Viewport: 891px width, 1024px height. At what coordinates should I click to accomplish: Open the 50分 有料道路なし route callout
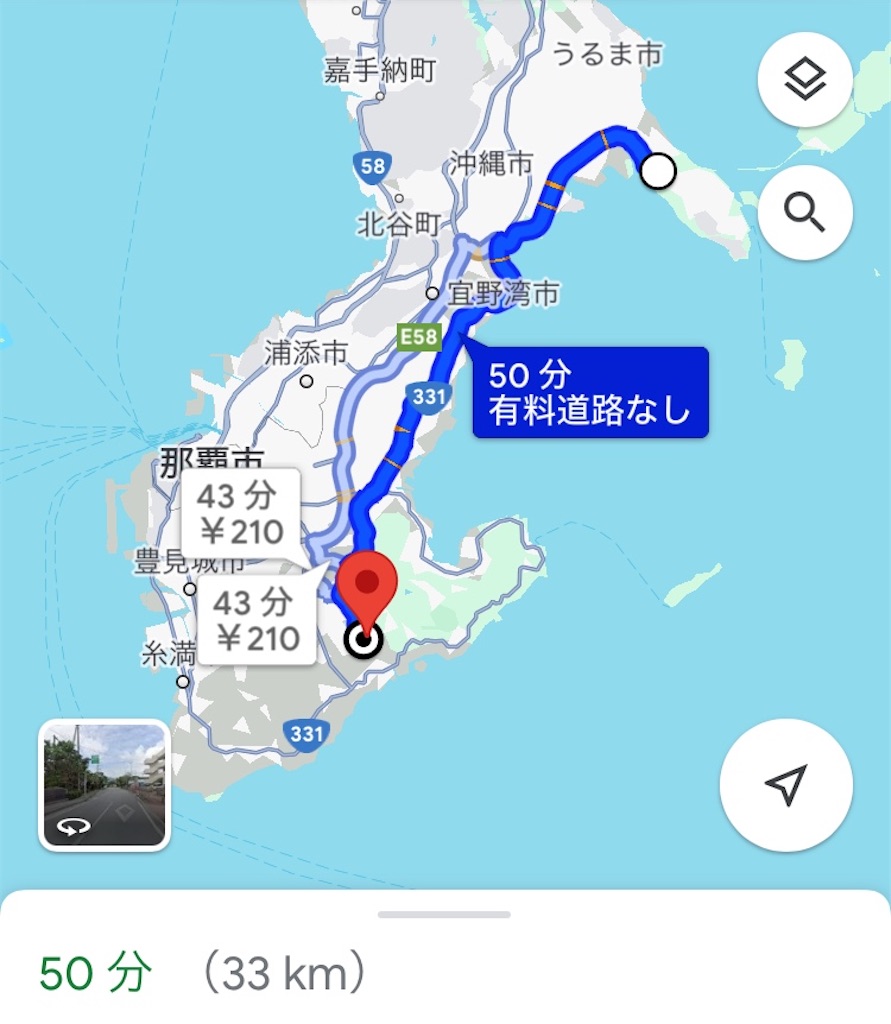click(x=590, y=390)
